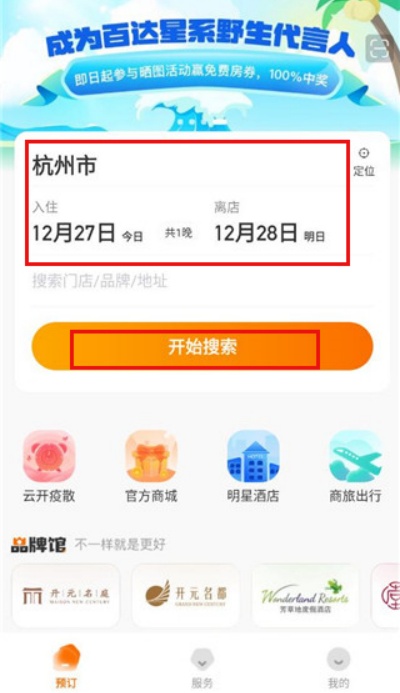Open the Wonderland Resorts brand card
Image resolution: width=400 pixels, height=693 pixels.
(305, 595)
